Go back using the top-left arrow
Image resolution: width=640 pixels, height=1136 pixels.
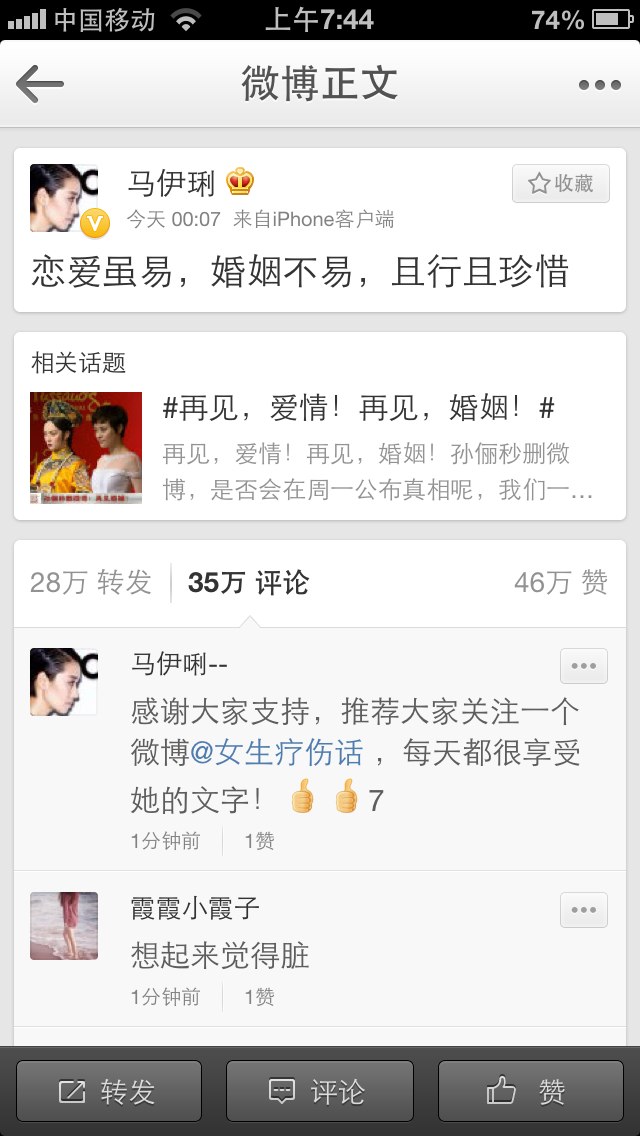pos(40,84)
